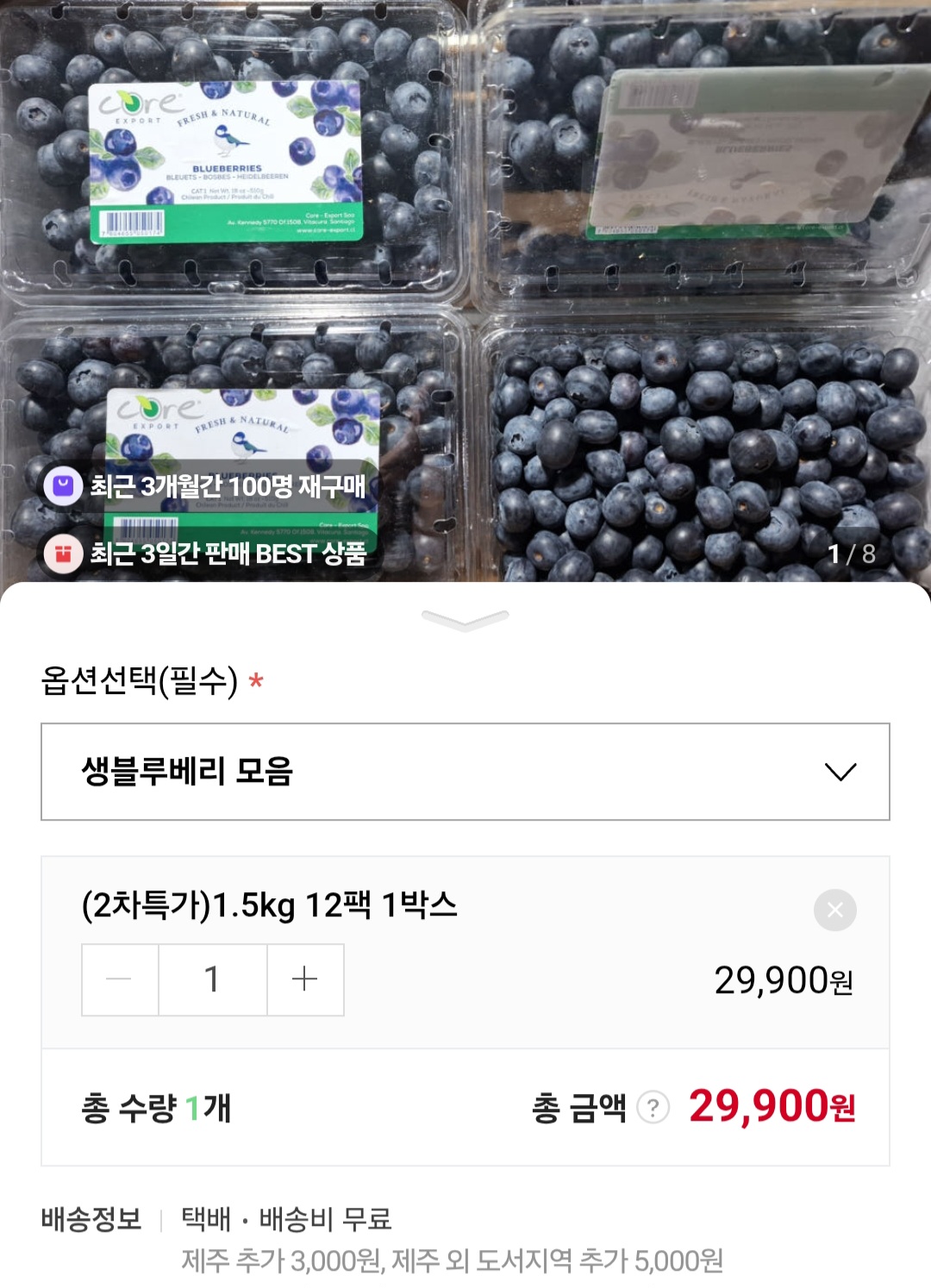The image size is (931, 1288).
Task: Collapse the option sheet with the down handle
Action: (465, 619)
